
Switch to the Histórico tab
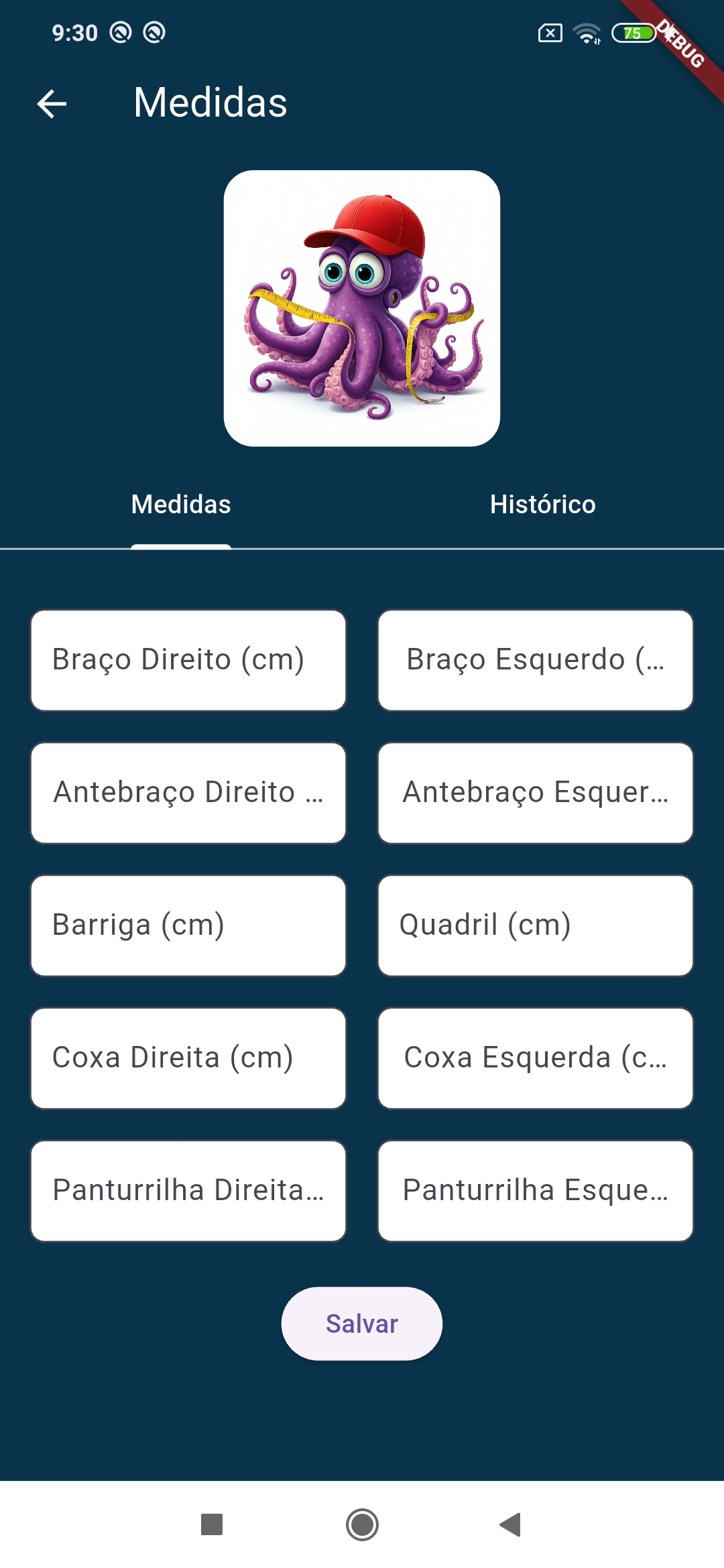pyautogui.click(x=542, y=505)
